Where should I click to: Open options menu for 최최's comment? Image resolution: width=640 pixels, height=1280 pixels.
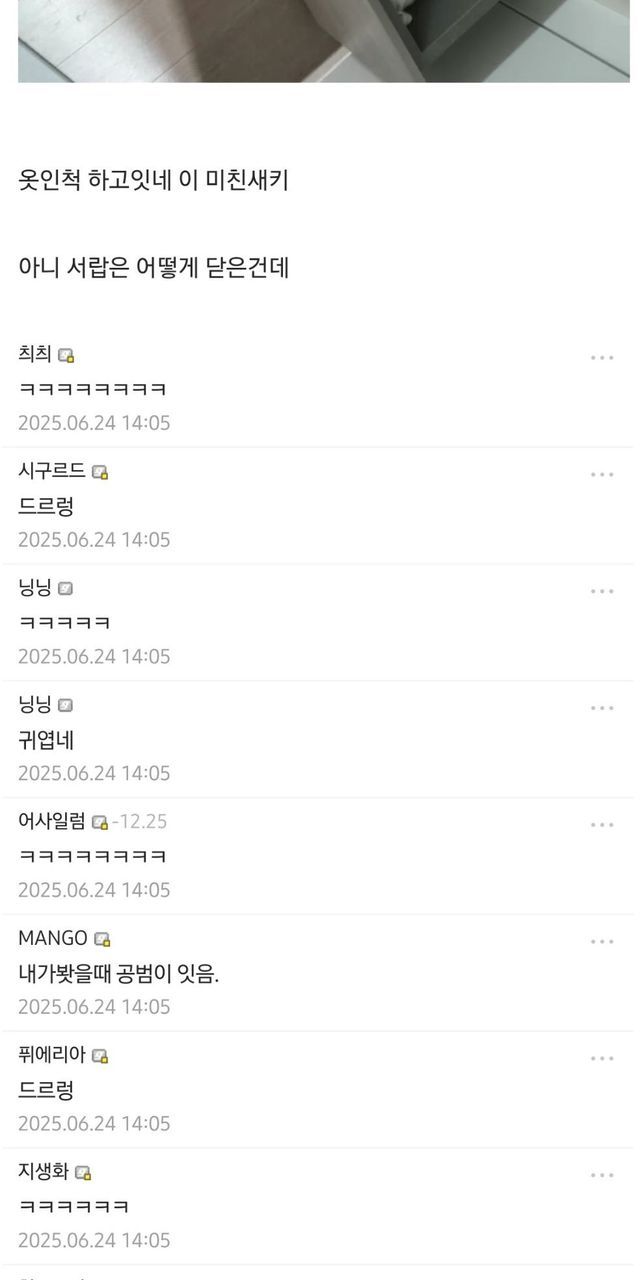601,357
